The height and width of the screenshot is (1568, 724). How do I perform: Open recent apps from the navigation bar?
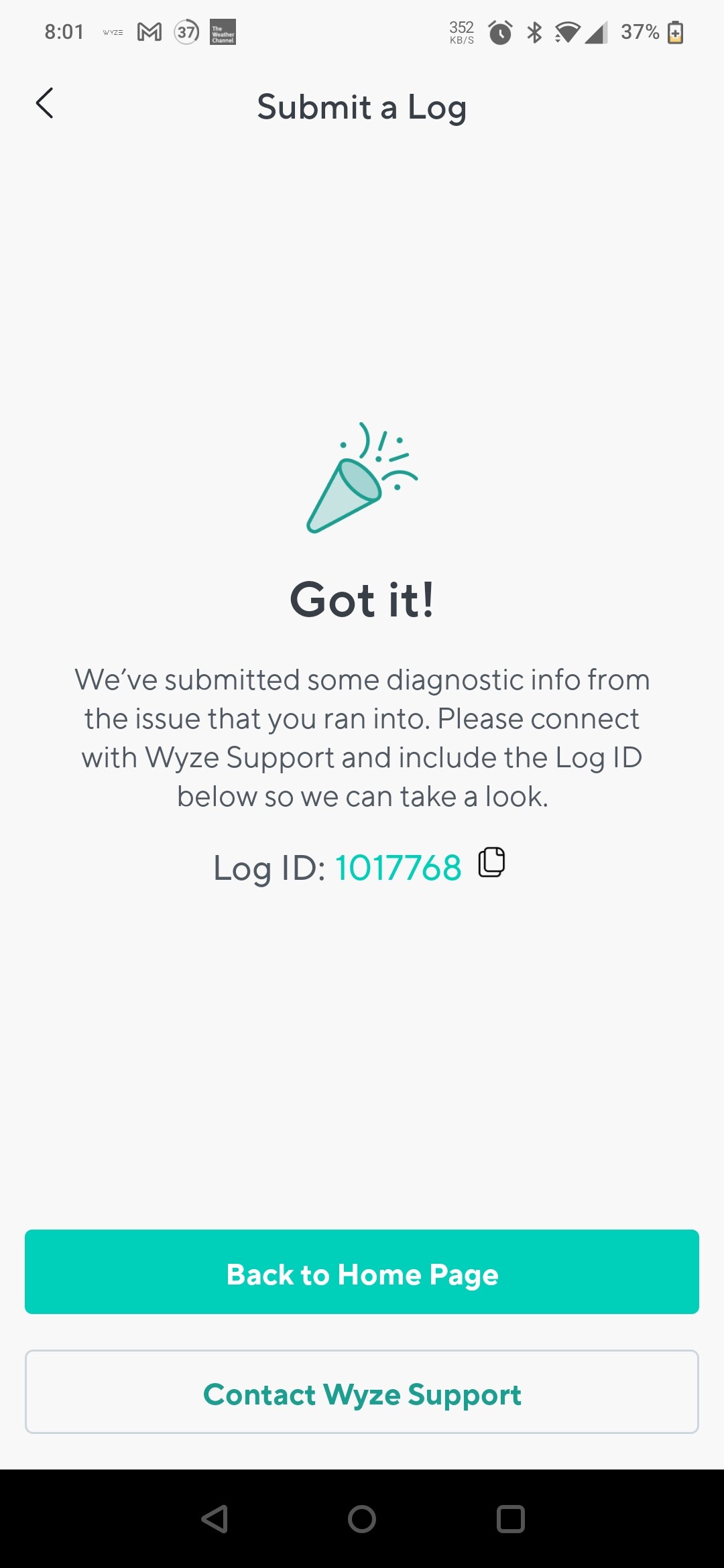click(x=510, y=1519)
